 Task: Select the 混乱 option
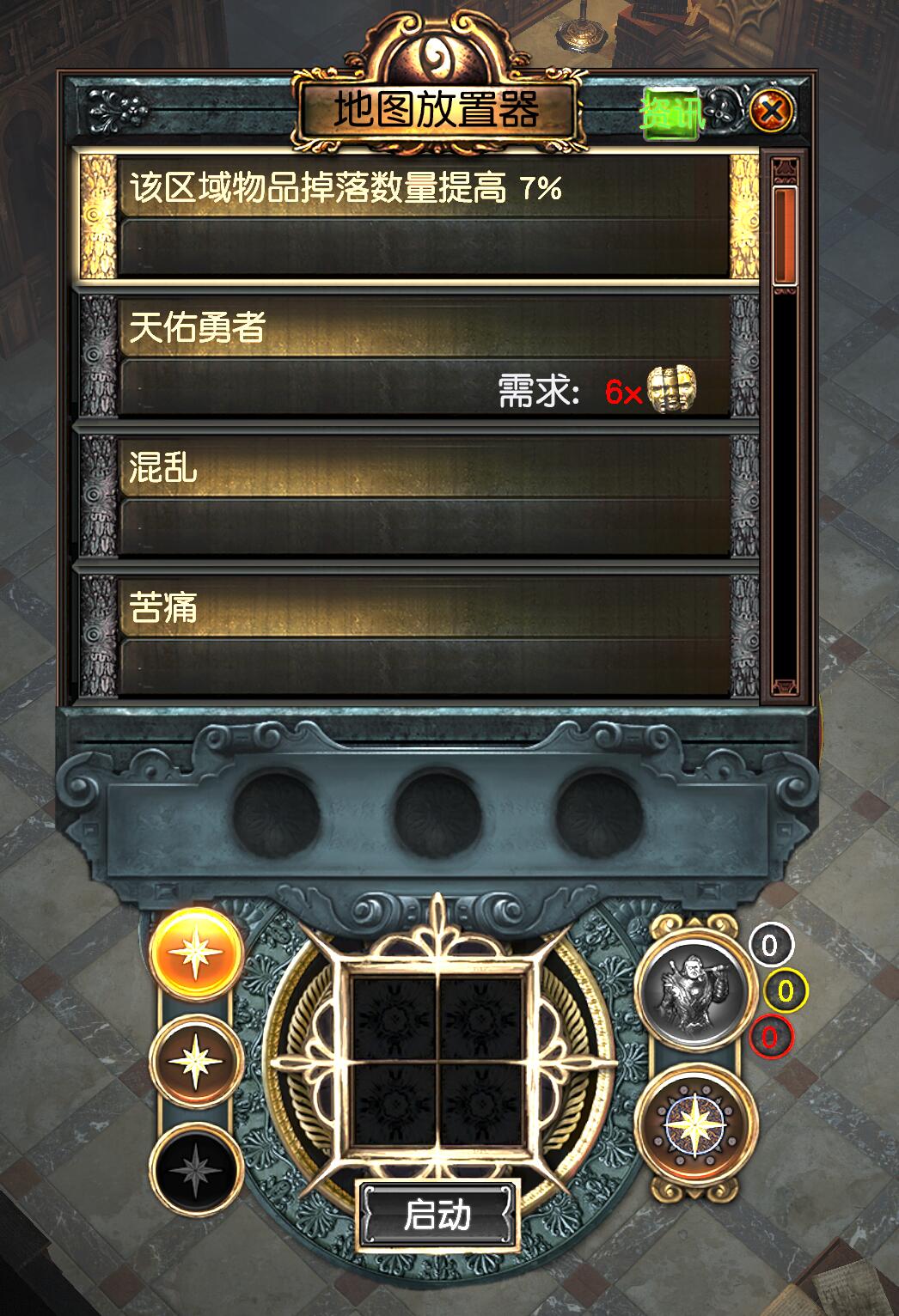(421, 496)
